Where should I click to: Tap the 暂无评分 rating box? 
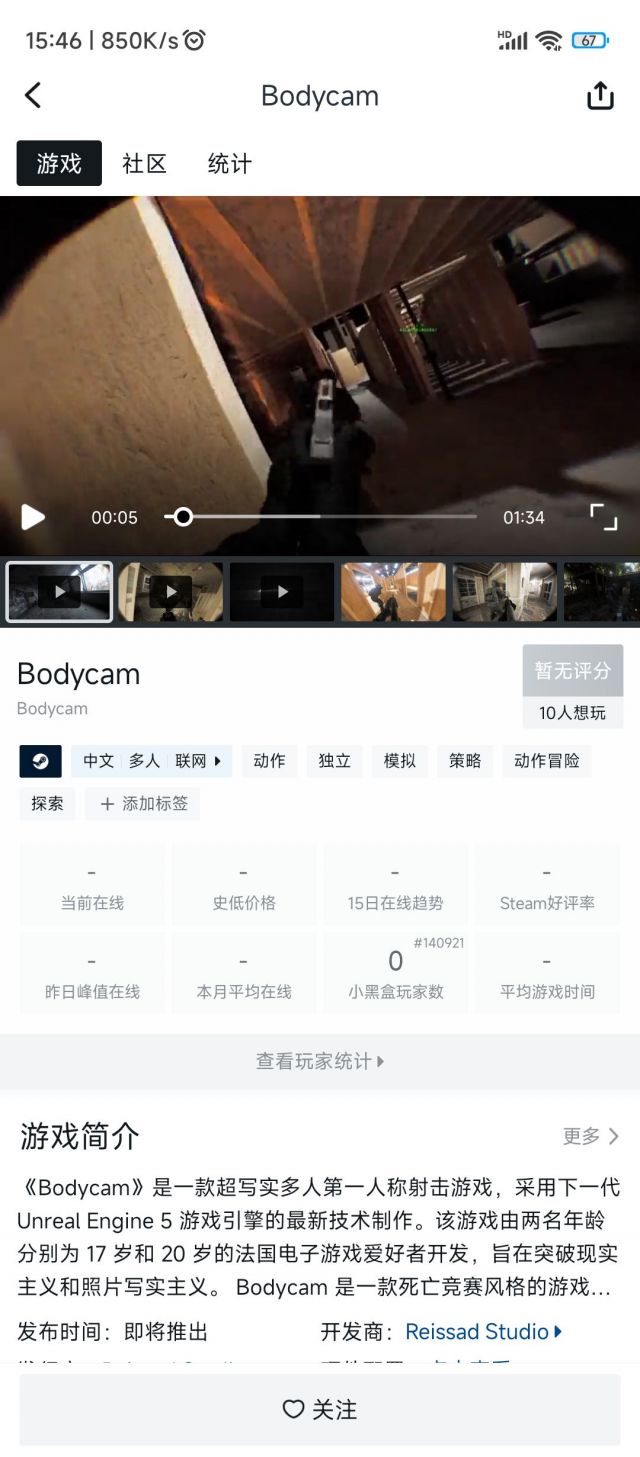pyautogui.click(x=572, y=671)
